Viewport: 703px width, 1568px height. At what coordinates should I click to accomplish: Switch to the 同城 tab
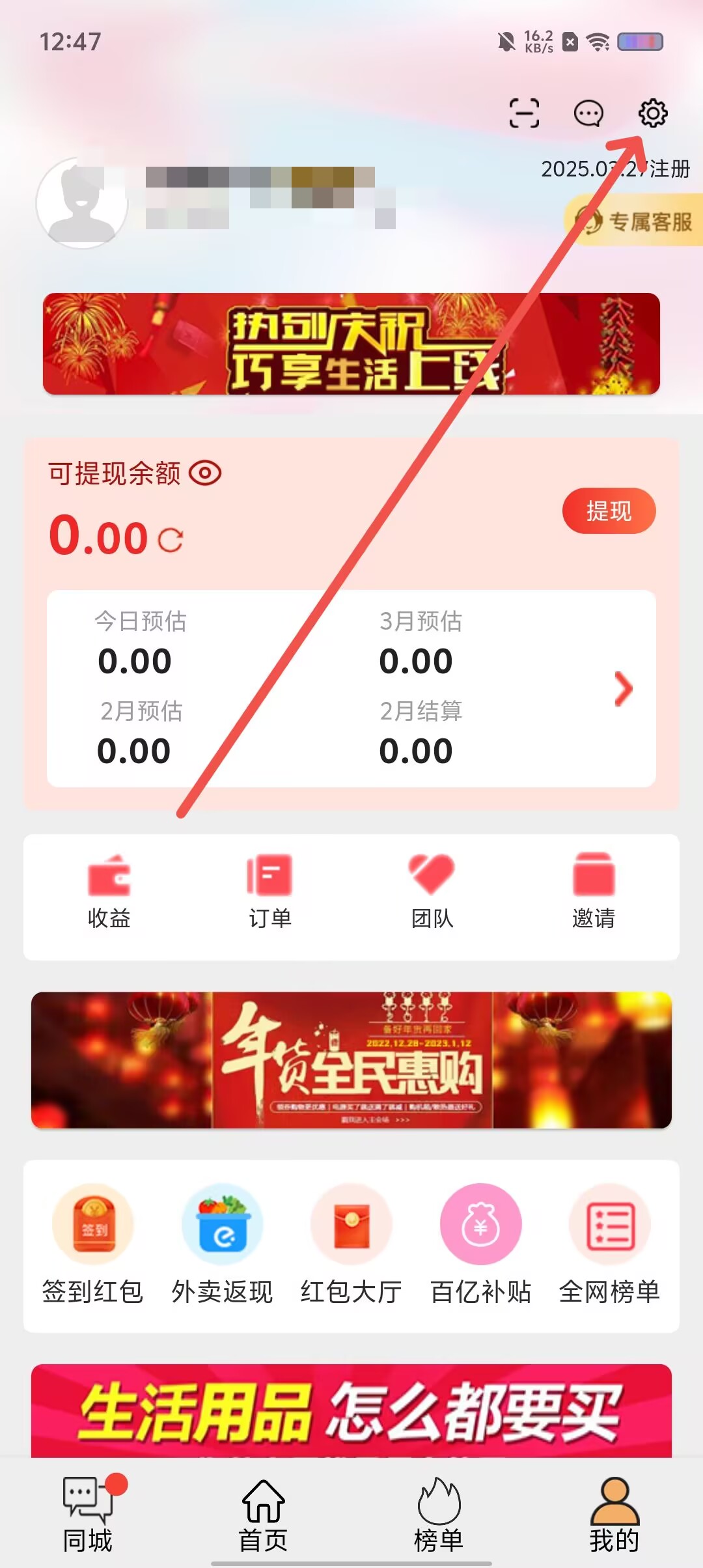[x=88, y=1514]
